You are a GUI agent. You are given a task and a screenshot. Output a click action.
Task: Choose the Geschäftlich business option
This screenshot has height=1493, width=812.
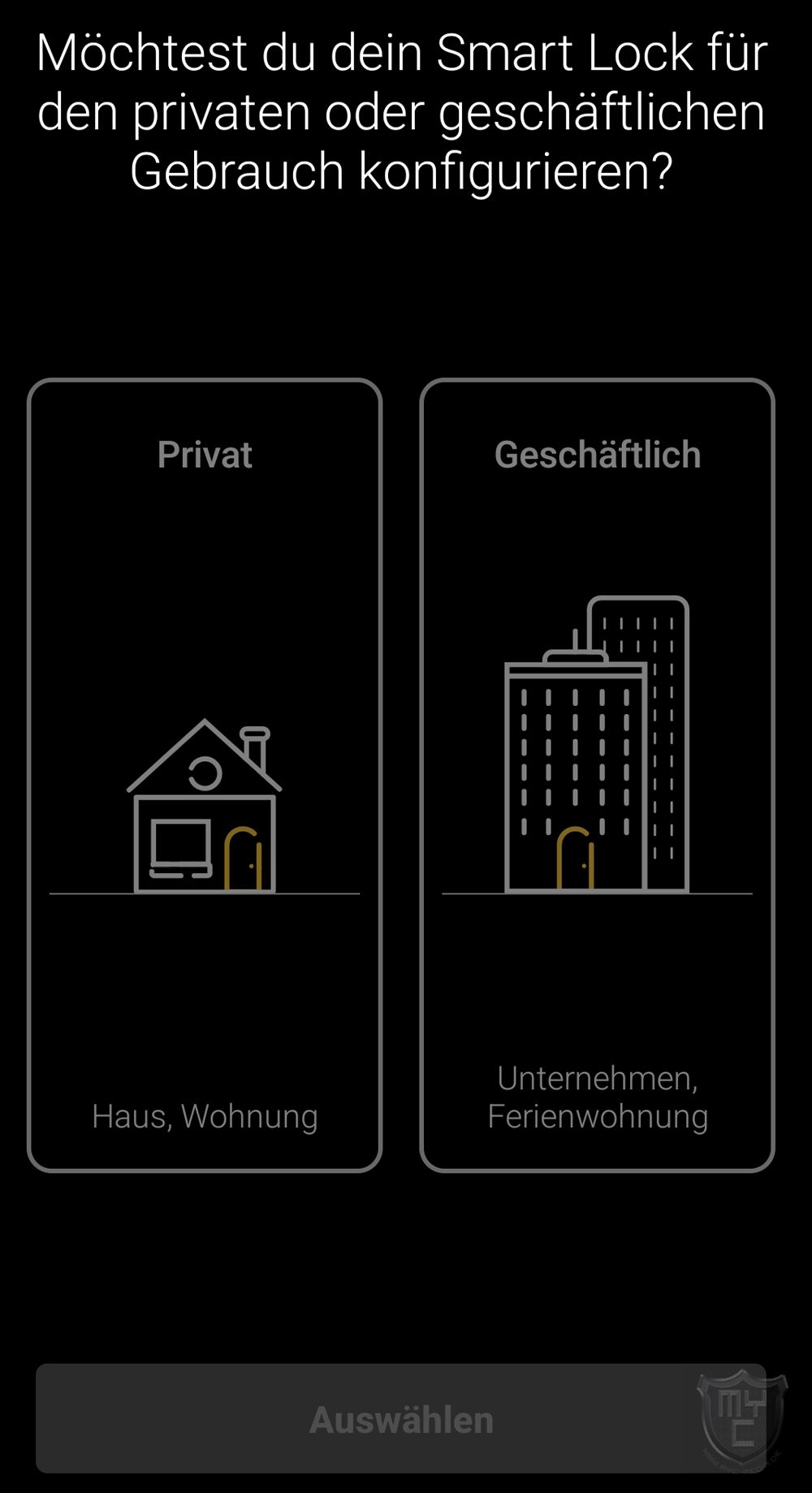click(x=598, y=775)
